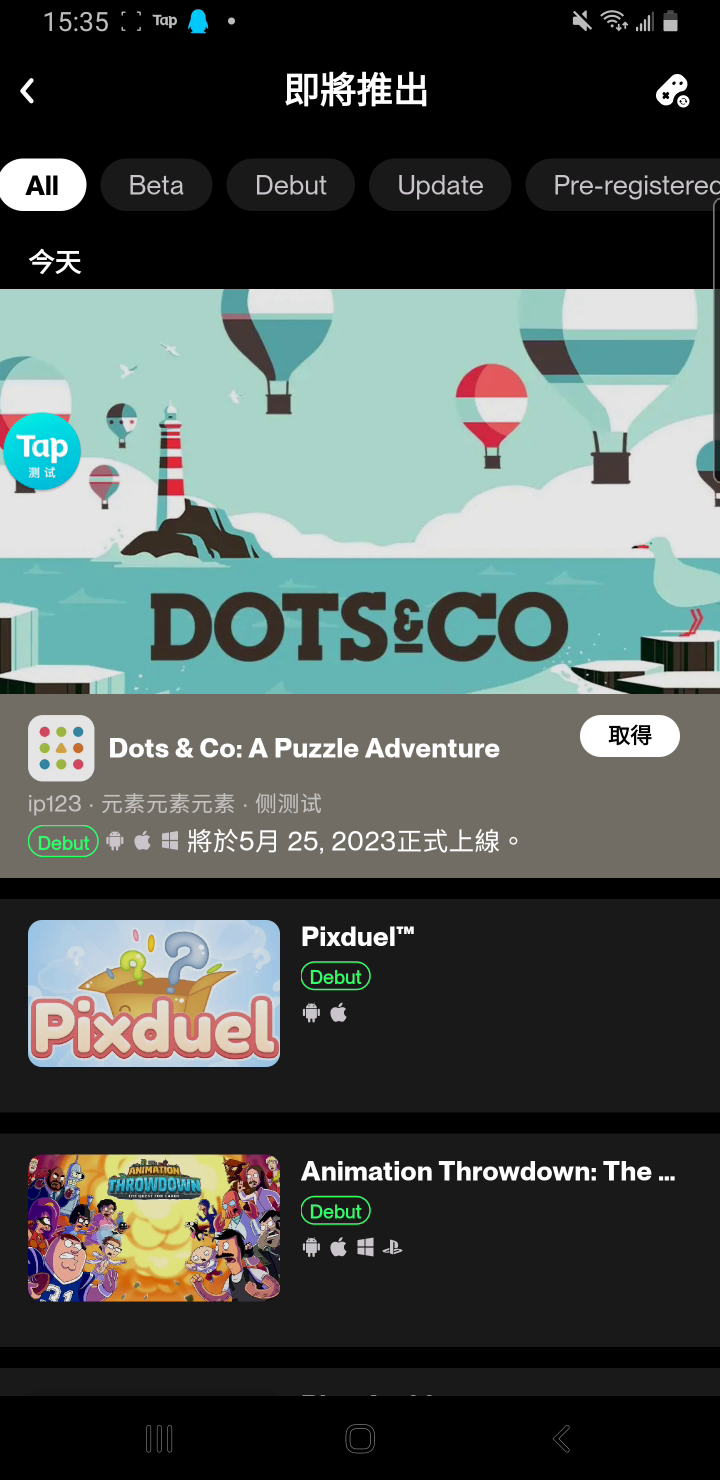Select the All filter chip

(x=43, y=186)
